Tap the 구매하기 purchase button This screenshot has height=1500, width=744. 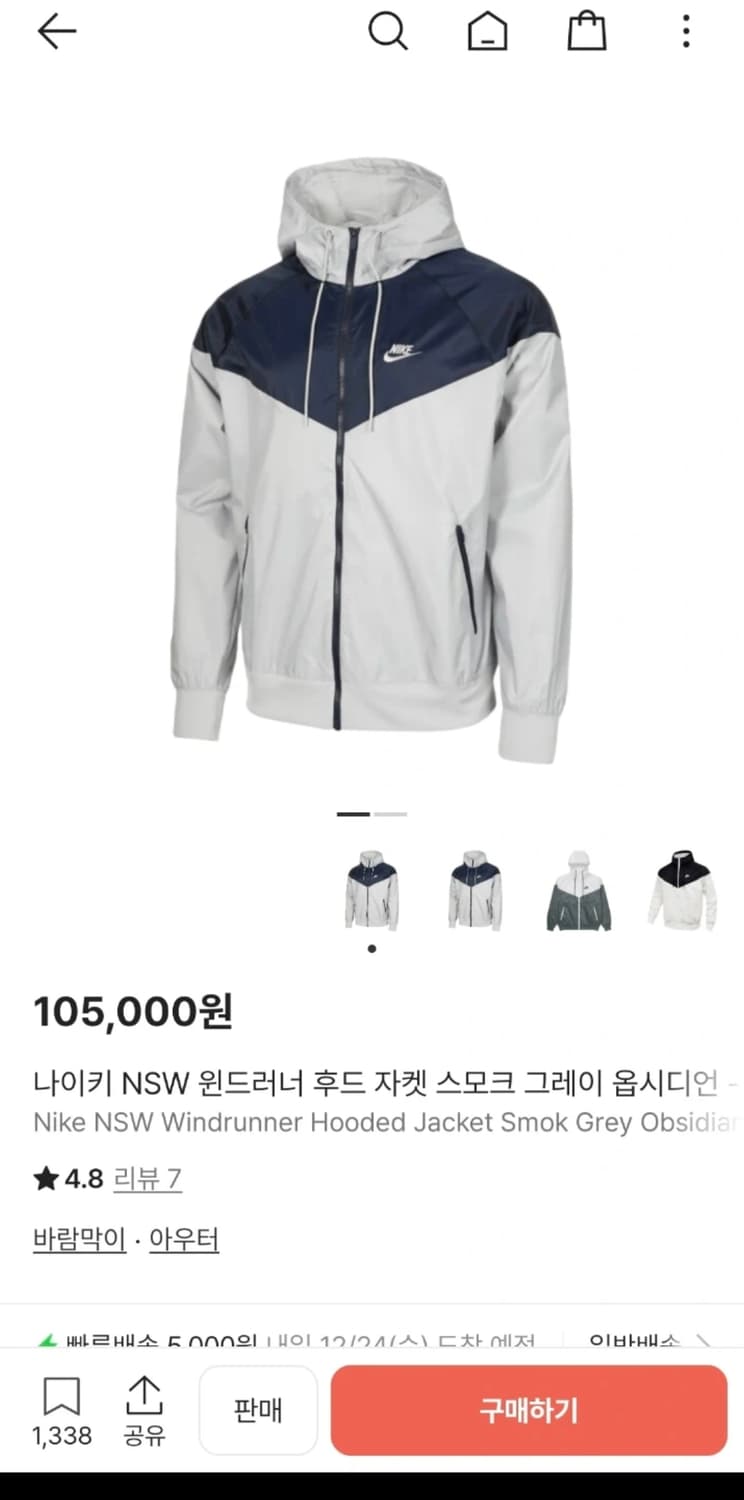(x=528, y=1410)
